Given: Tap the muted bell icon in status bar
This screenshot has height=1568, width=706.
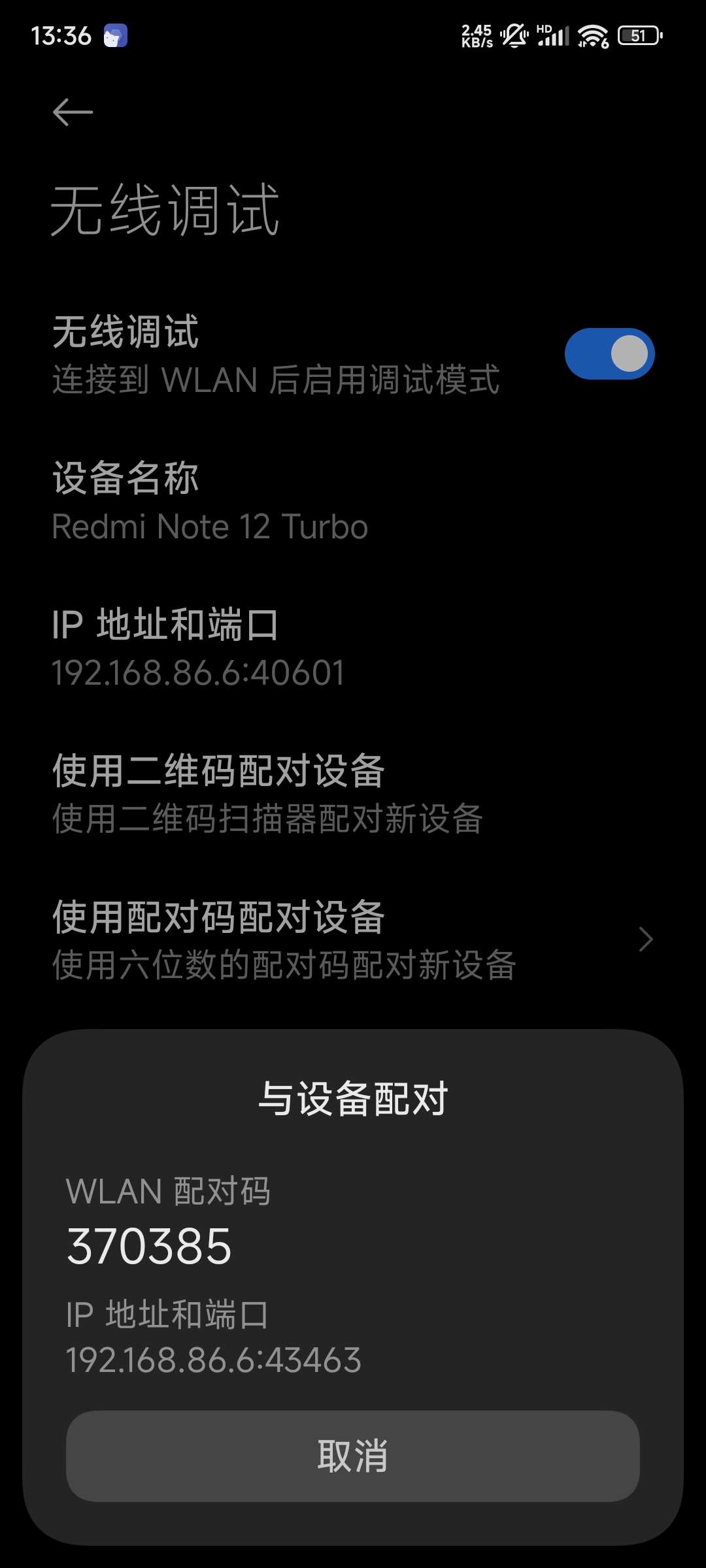Looking at the screenshot, I should [514, 34].
